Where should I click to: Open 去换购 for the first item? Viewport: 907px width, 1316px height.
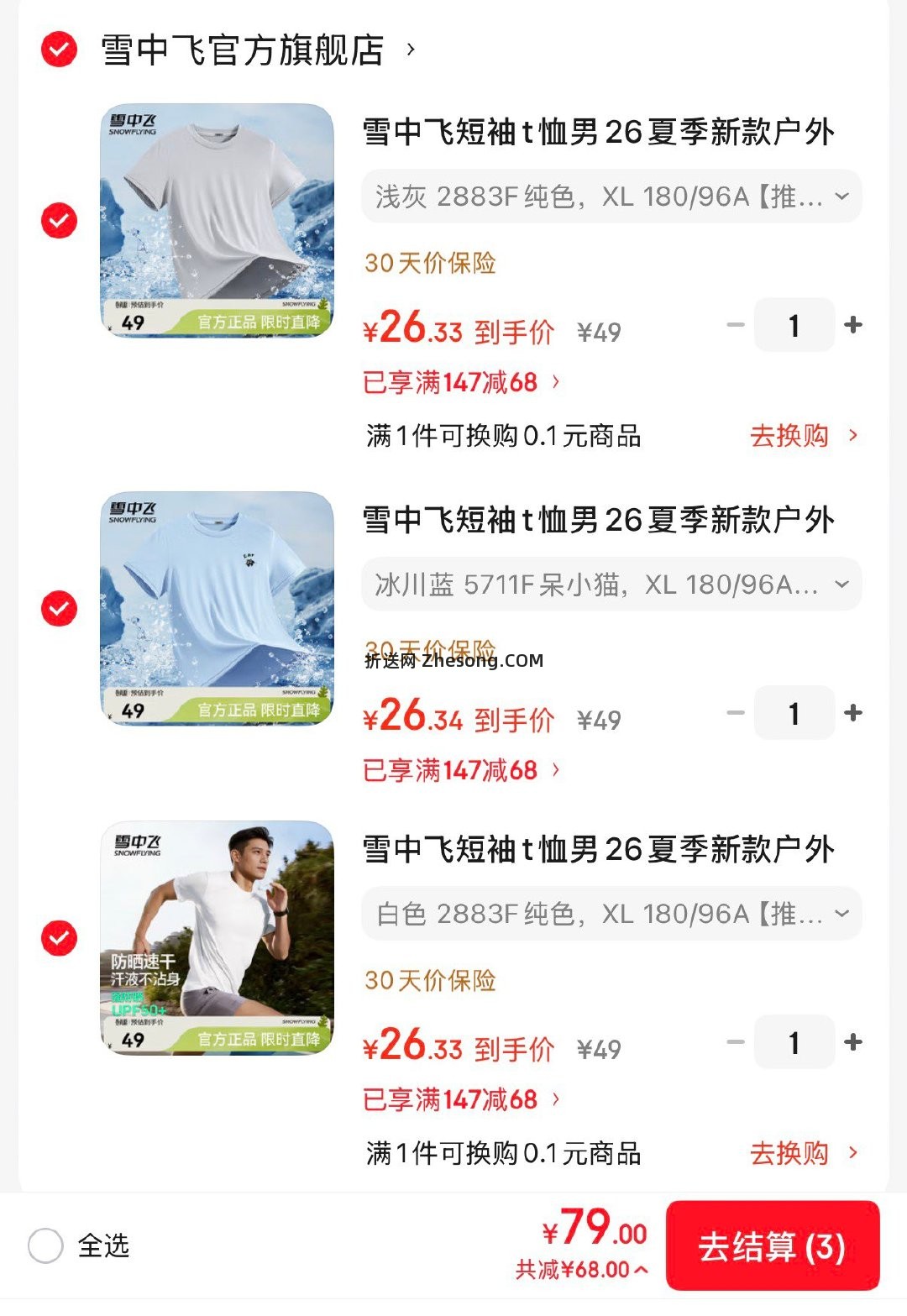pos(789,436)
